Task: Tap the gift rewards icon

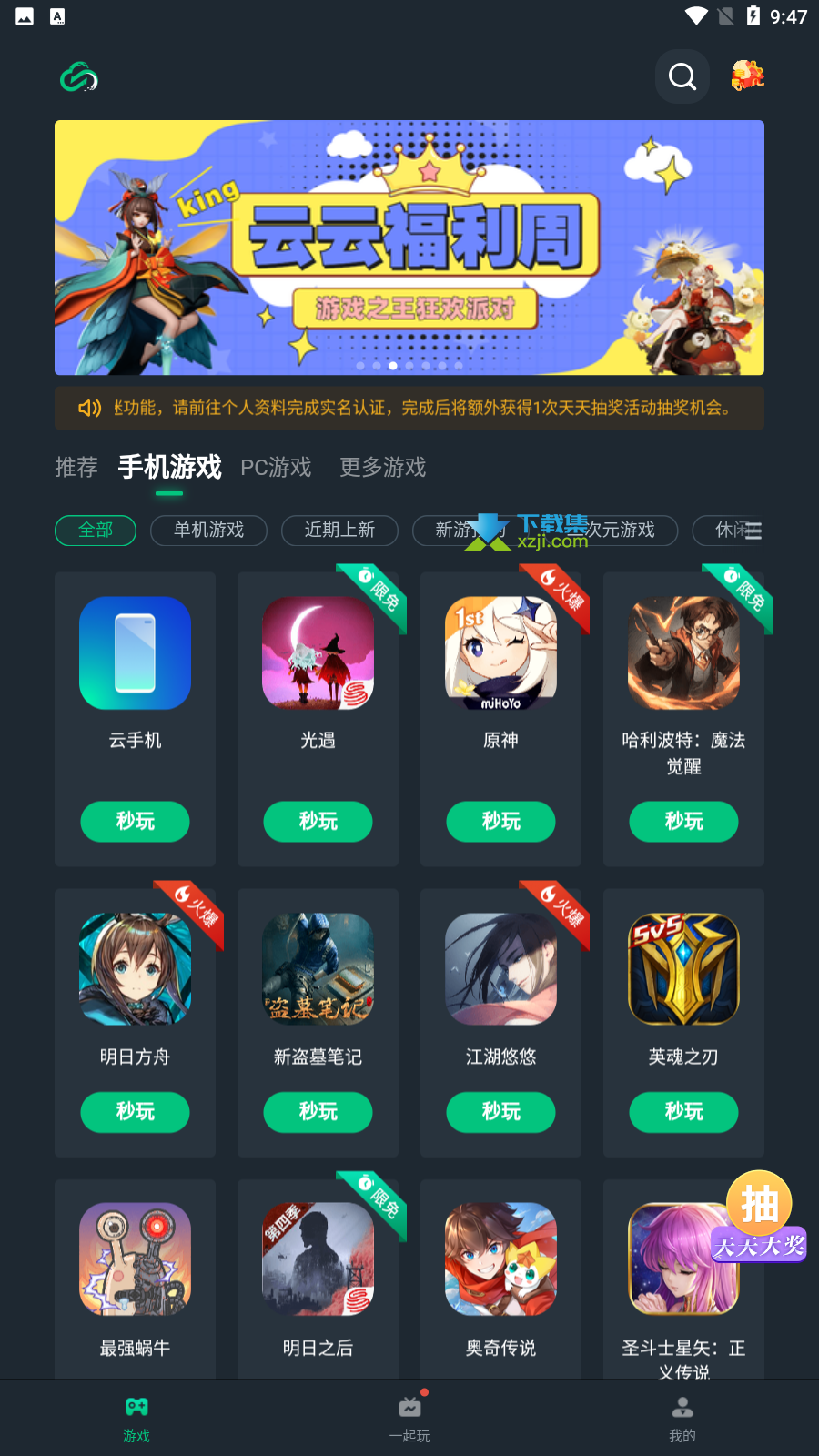Action: coord(748,76)
